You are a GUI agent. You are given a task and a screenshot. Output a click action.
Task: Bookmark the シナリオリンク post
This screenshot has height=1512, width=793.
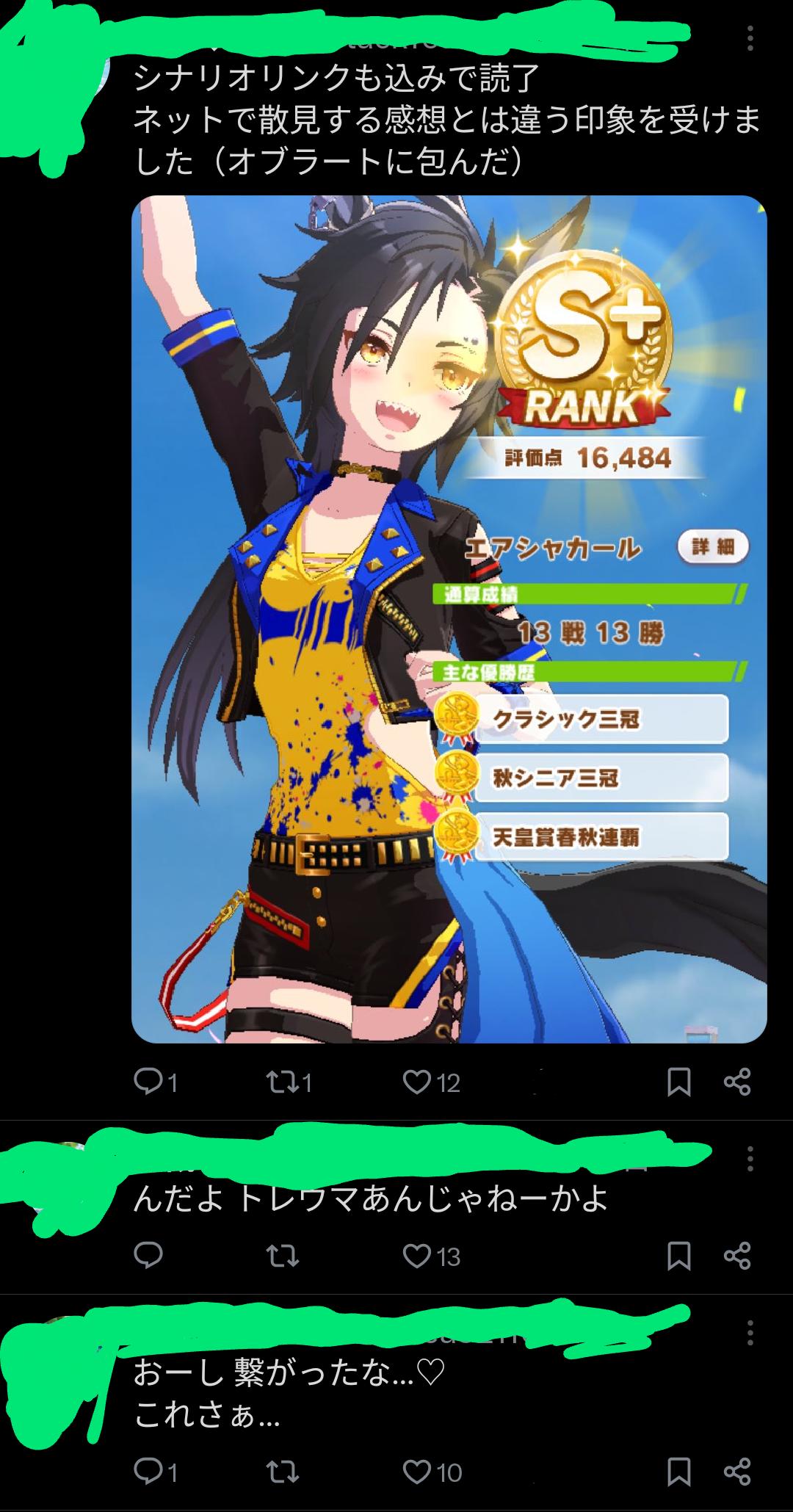(x=678, y=1082)
